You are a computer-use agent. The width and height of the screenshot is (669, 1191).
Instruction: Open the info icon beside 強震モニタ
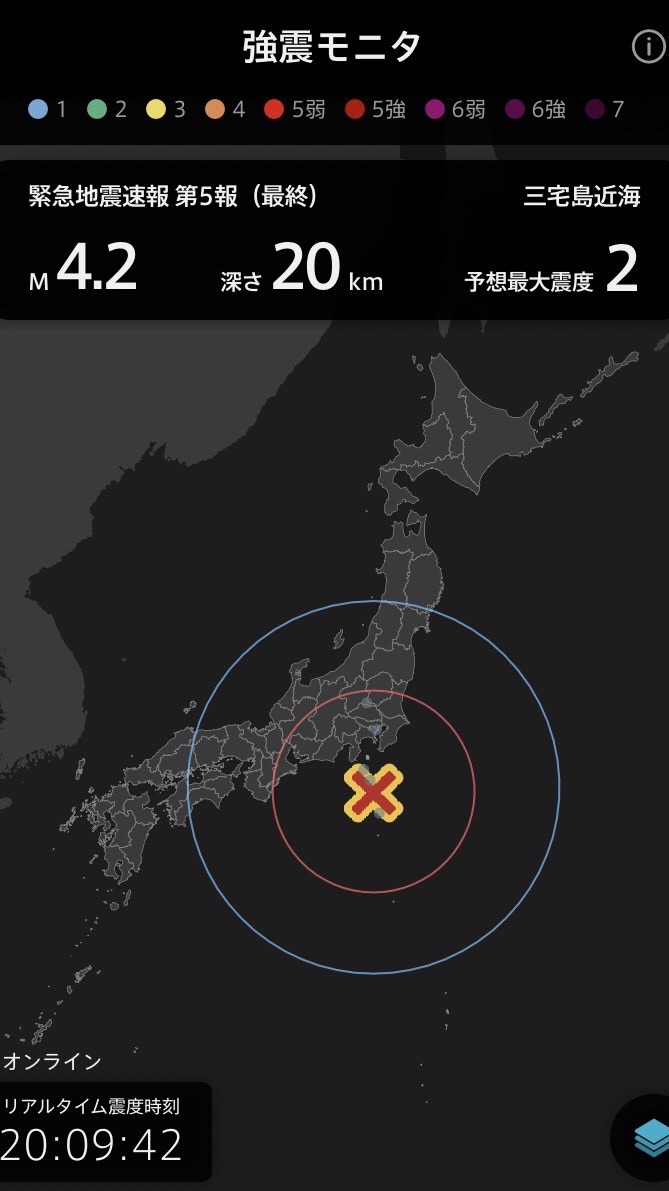point(647,47)
